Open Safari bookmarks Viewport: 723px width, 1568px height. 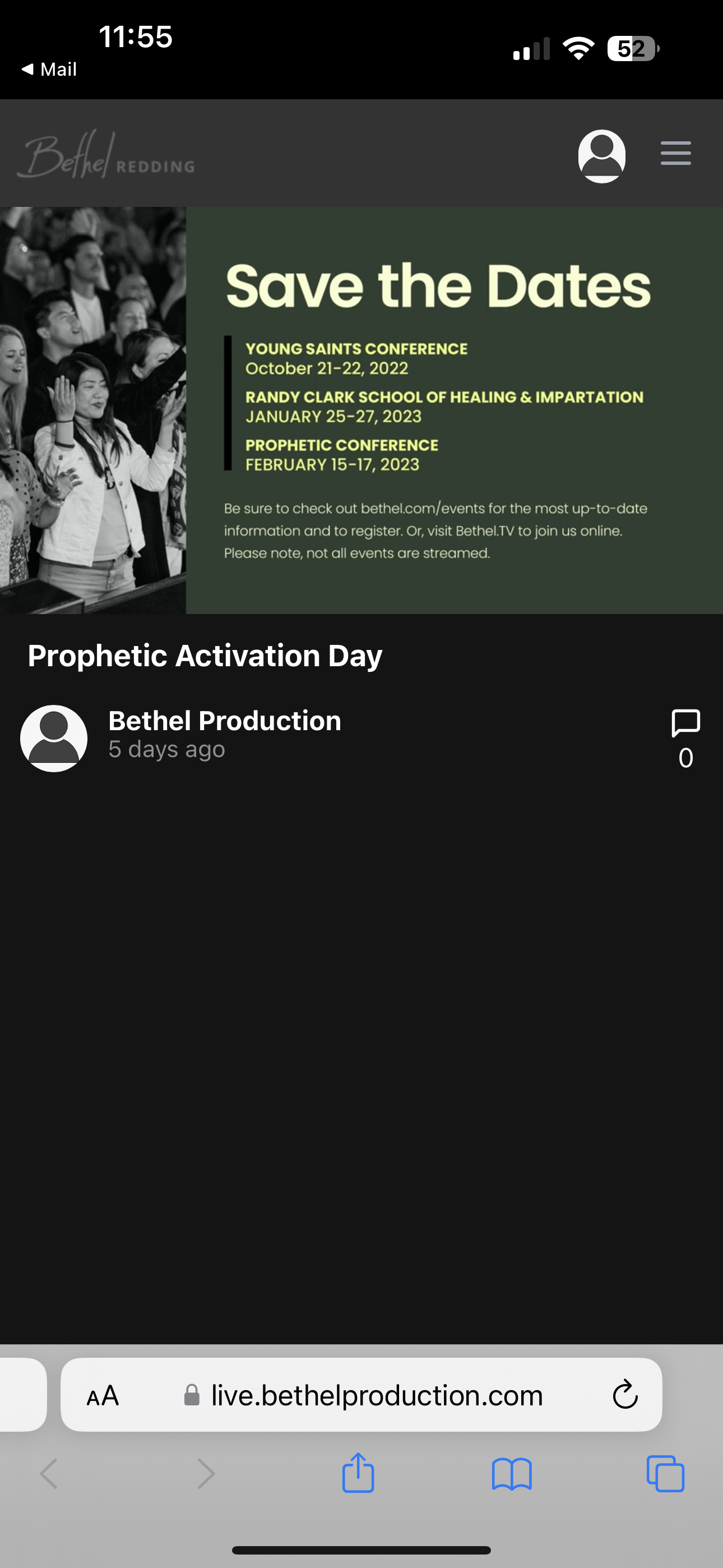tap(512, 1474)
